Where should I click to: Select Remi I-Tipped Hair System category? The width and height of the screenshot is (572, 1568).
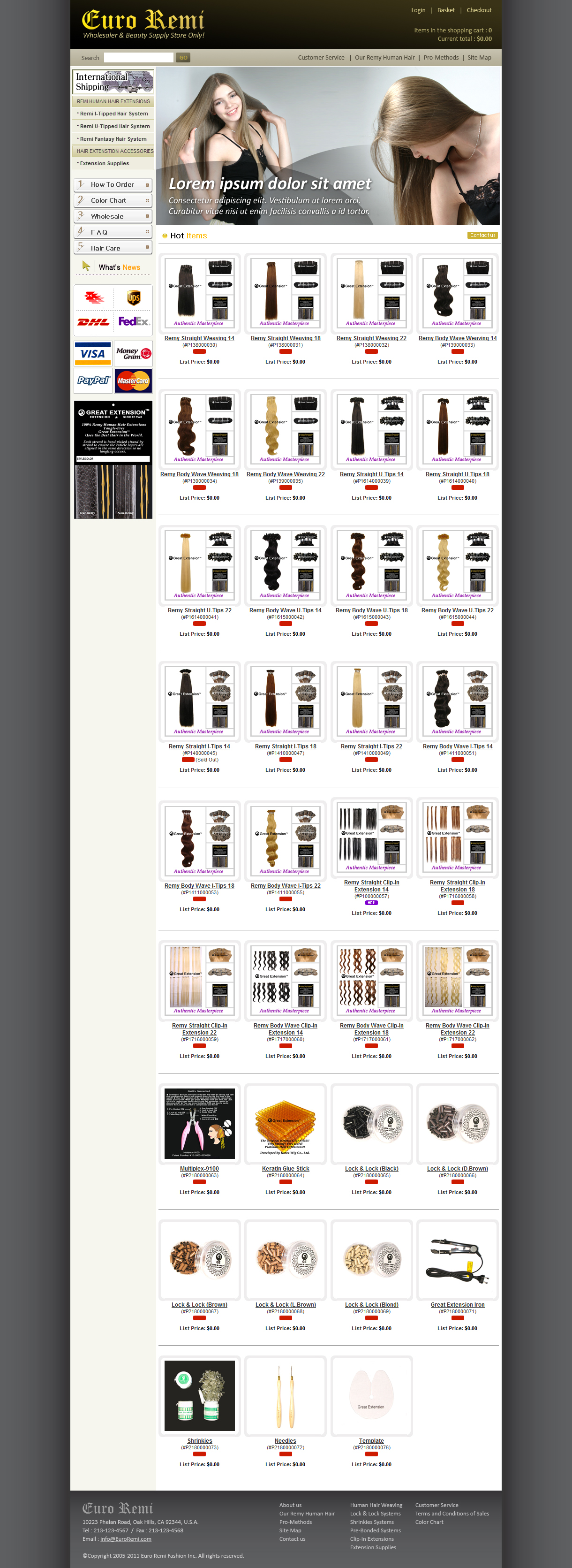114,114
